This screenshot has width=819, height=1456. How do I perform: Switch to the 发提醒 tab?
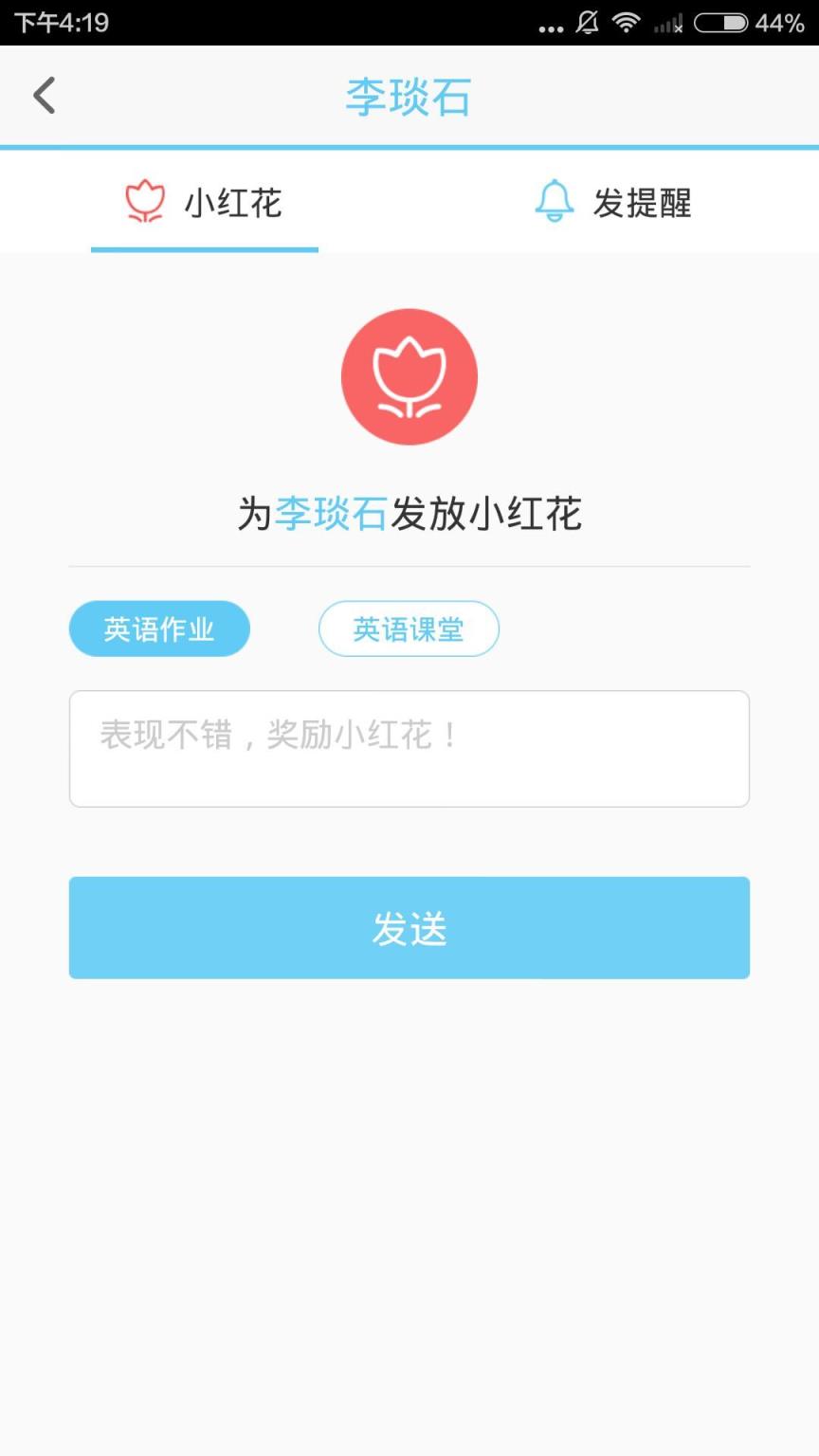coord(613,202)
